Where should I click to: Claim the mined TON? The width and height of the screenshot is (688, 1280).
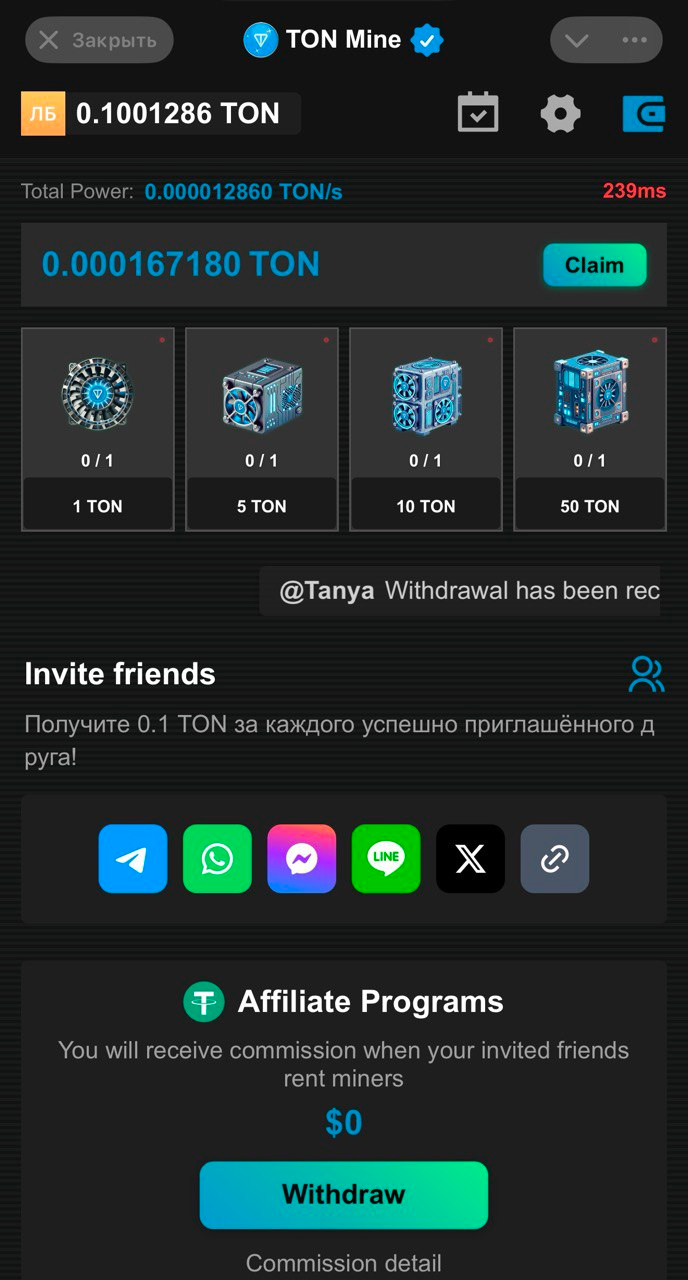(x=594, y=265)
